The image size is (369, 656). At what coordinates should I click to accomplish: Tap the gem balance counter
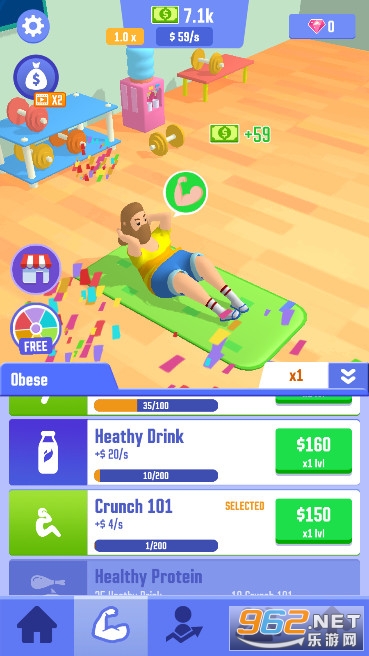tap(322, 27)
